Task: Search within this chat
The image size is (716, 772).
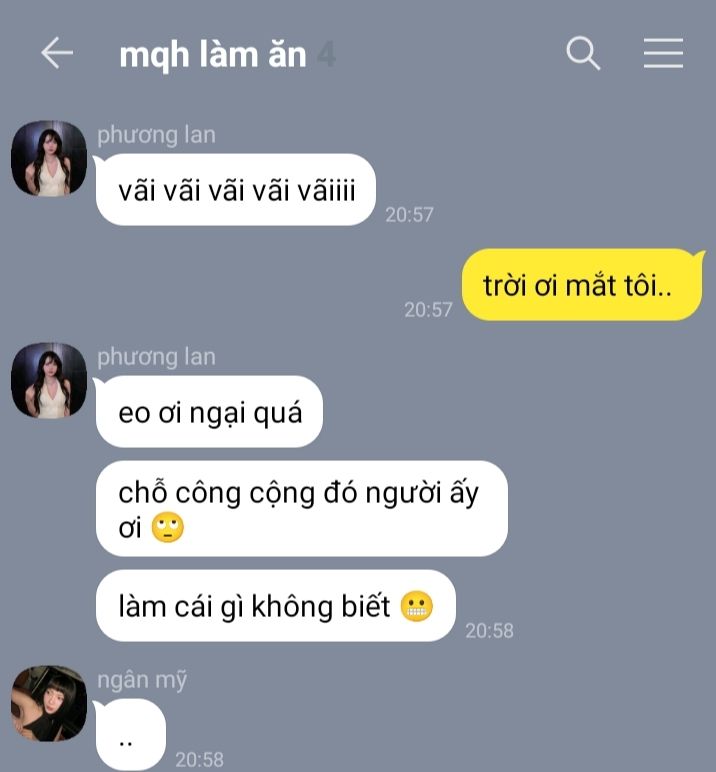Action: click(583, 53)
